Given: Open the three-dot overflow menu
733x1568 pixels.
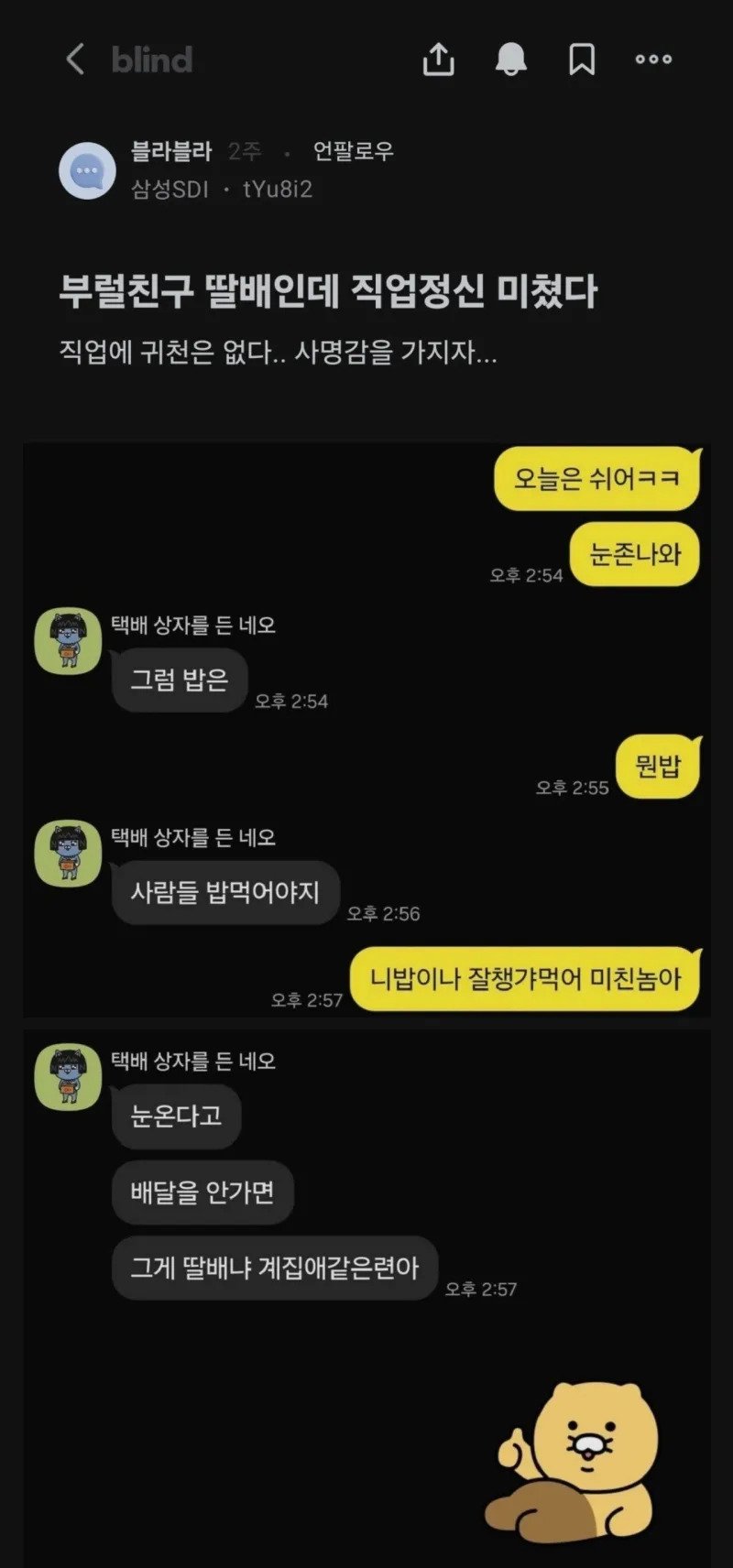Looking at the screenshot, I should [x=653, y=60].
